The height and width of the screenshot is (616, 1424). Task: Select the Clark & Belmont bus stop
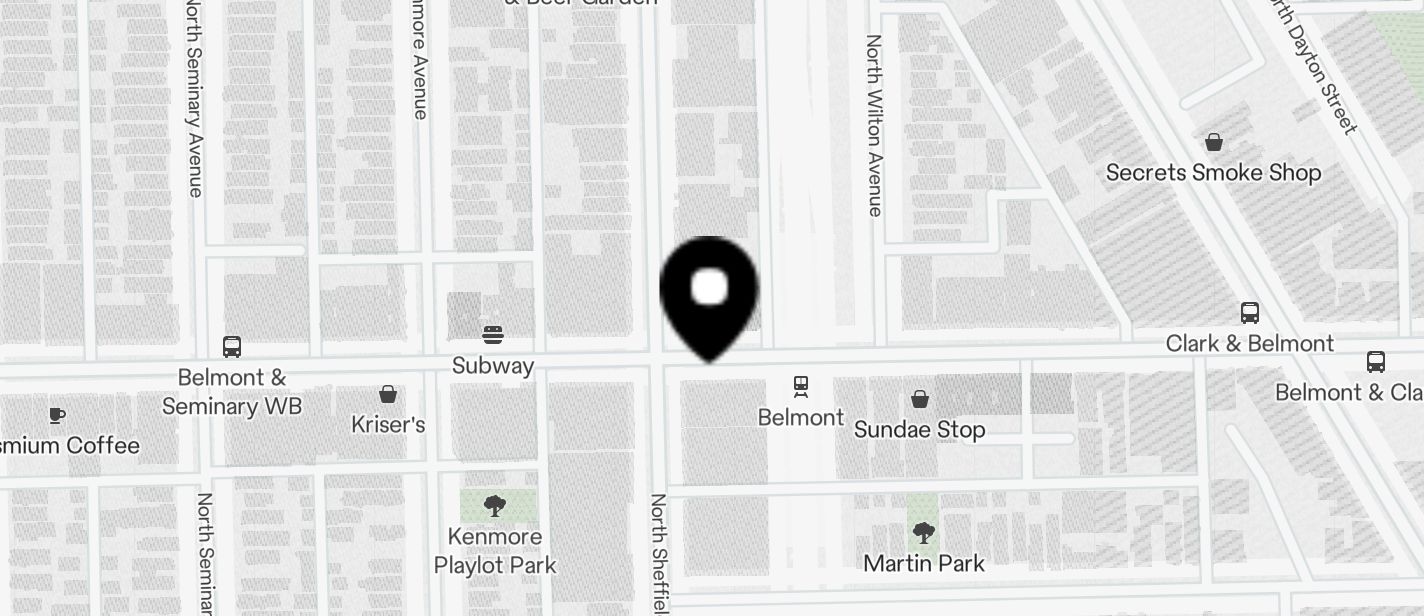tap(1249, 313)
